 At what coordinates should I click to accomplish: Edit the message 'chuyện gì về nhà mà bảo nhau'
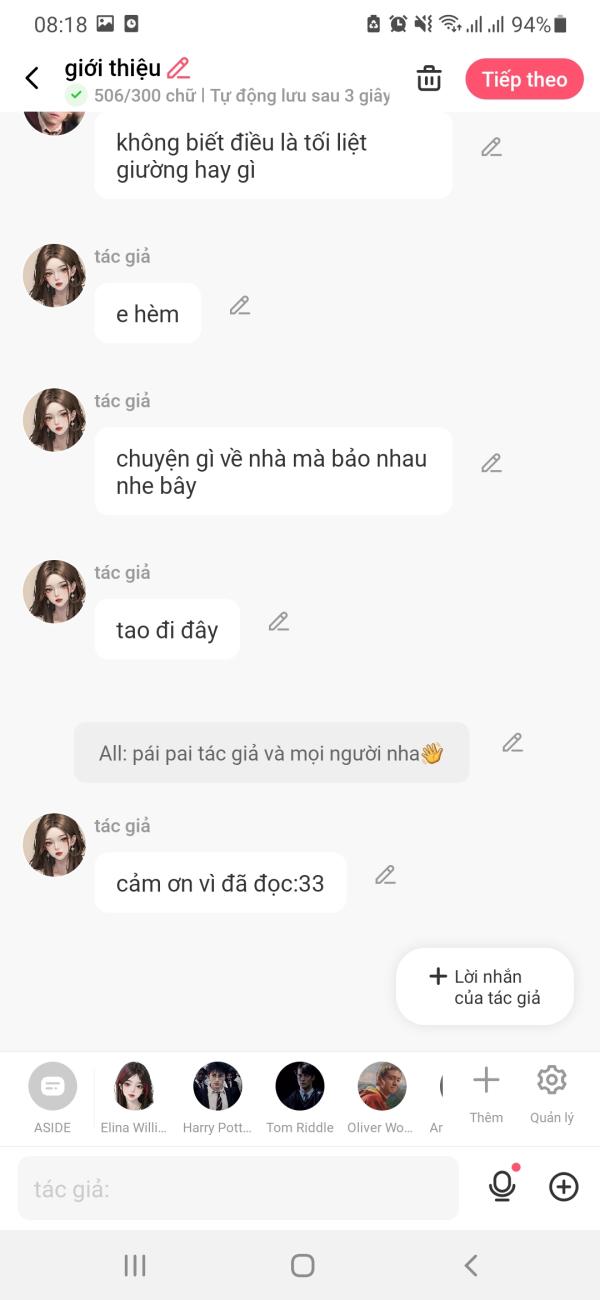491,463
